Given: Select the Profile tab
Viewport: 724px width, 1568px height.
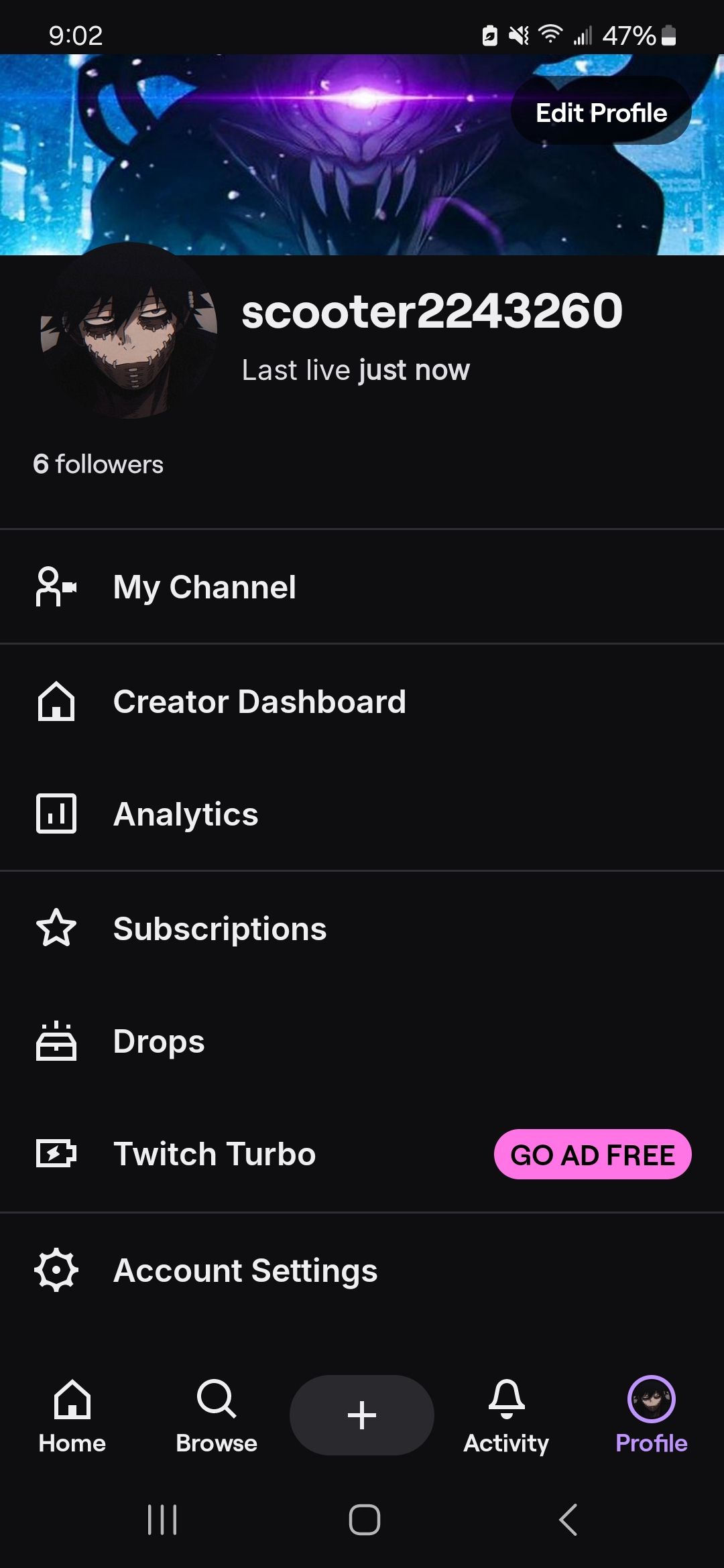Looking at the screenshot, I should [651, 1415].
